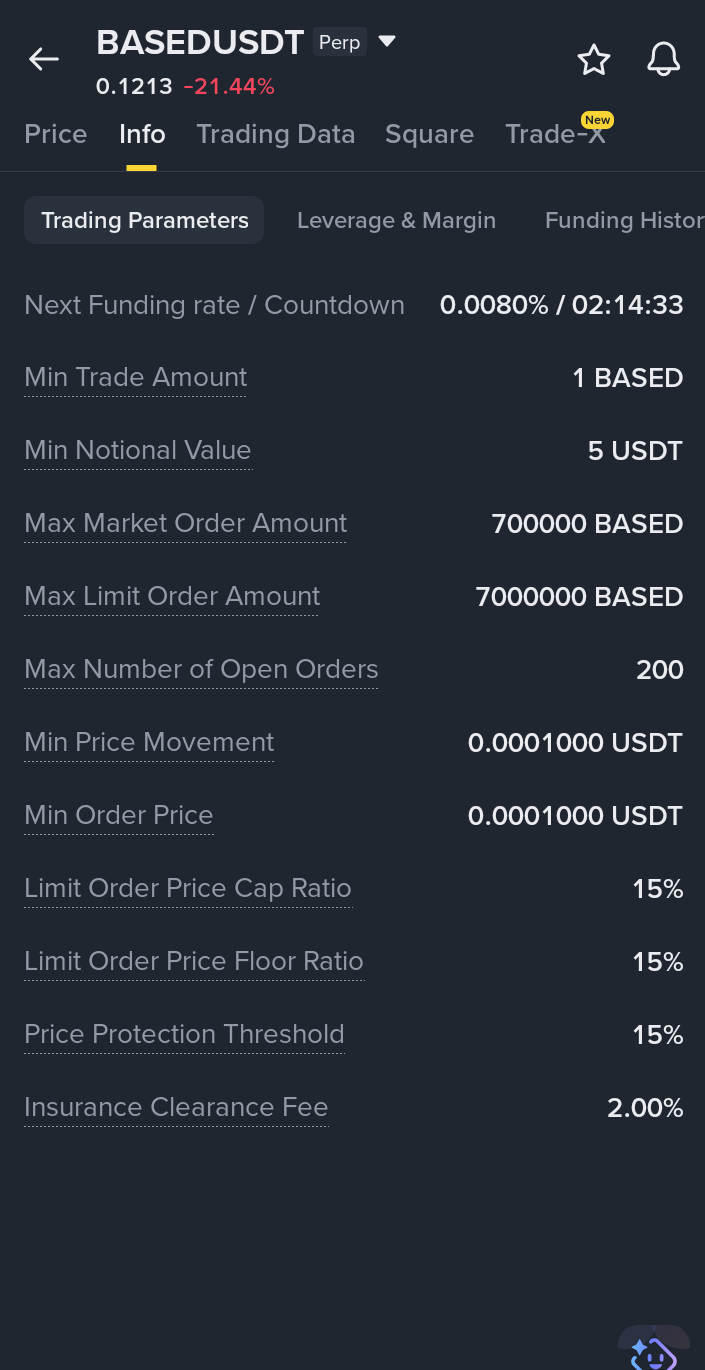Open the price alert bell

point(663,60)
